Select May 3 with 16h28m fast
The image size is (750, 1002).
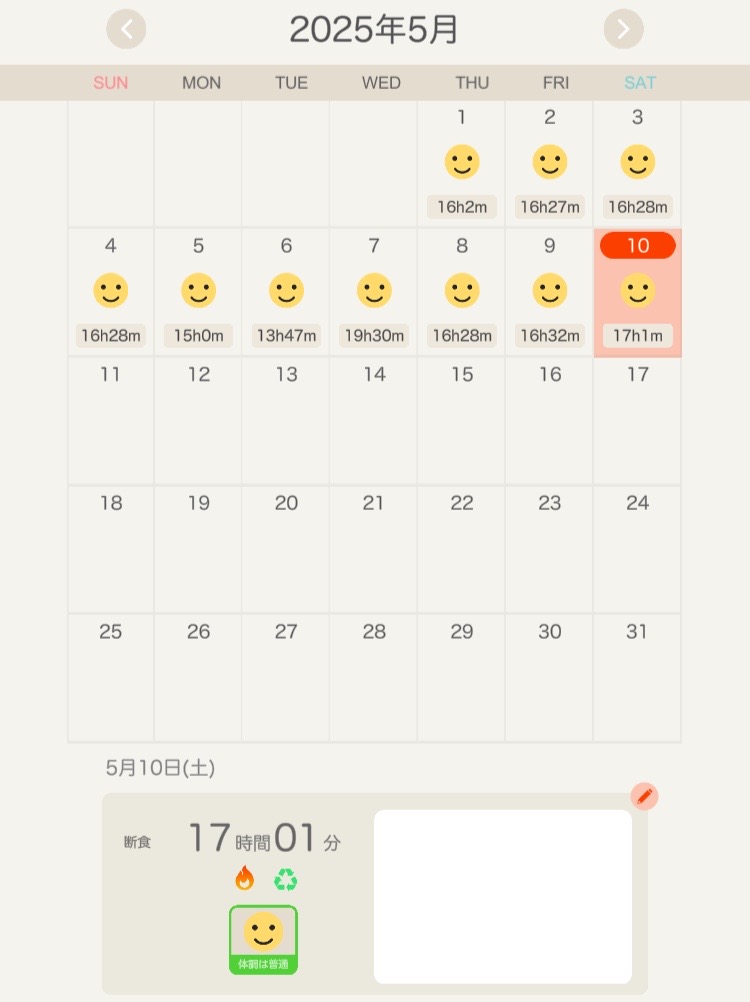pos(637,164)
